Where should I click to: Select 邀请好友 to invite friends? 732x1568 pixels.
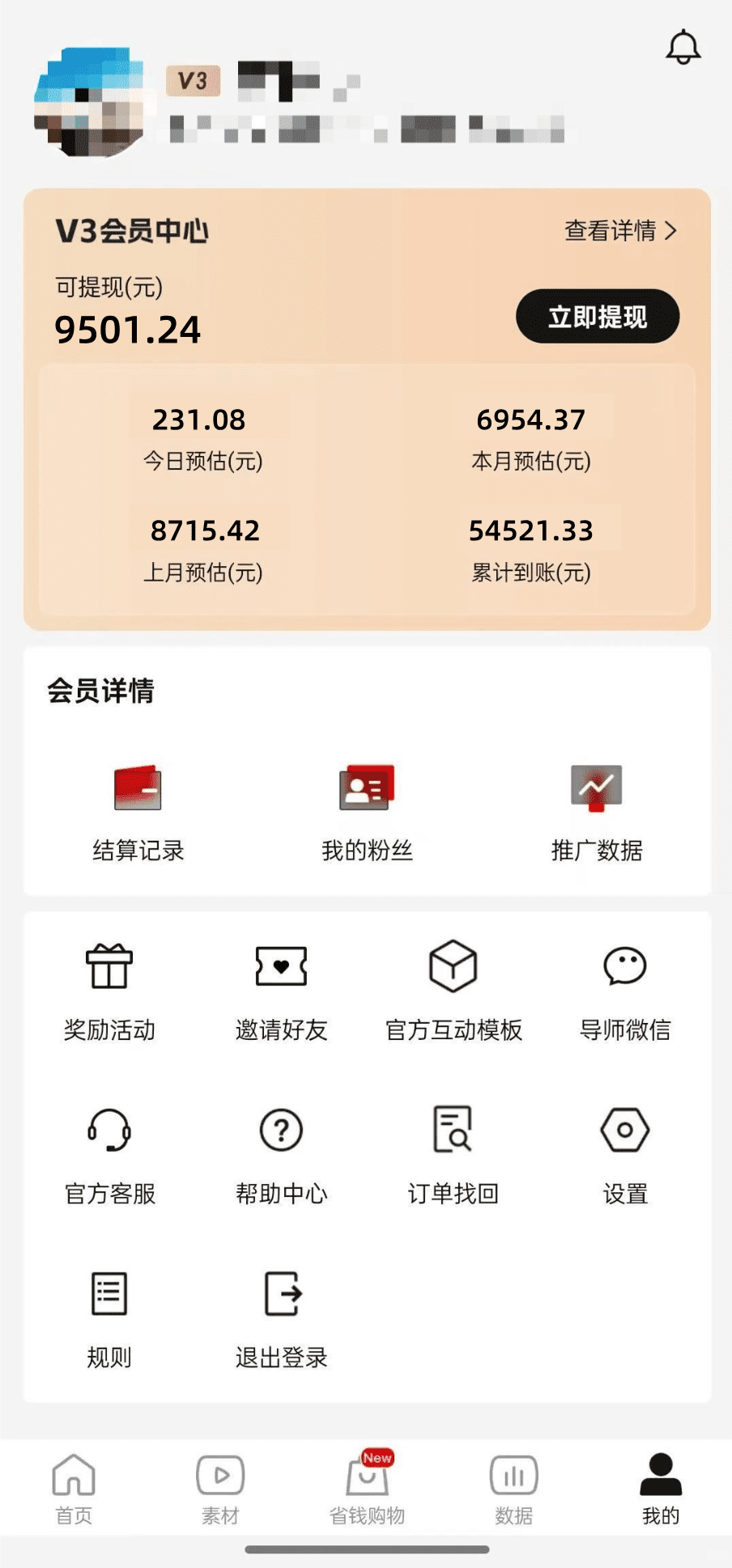coord(281,991)
